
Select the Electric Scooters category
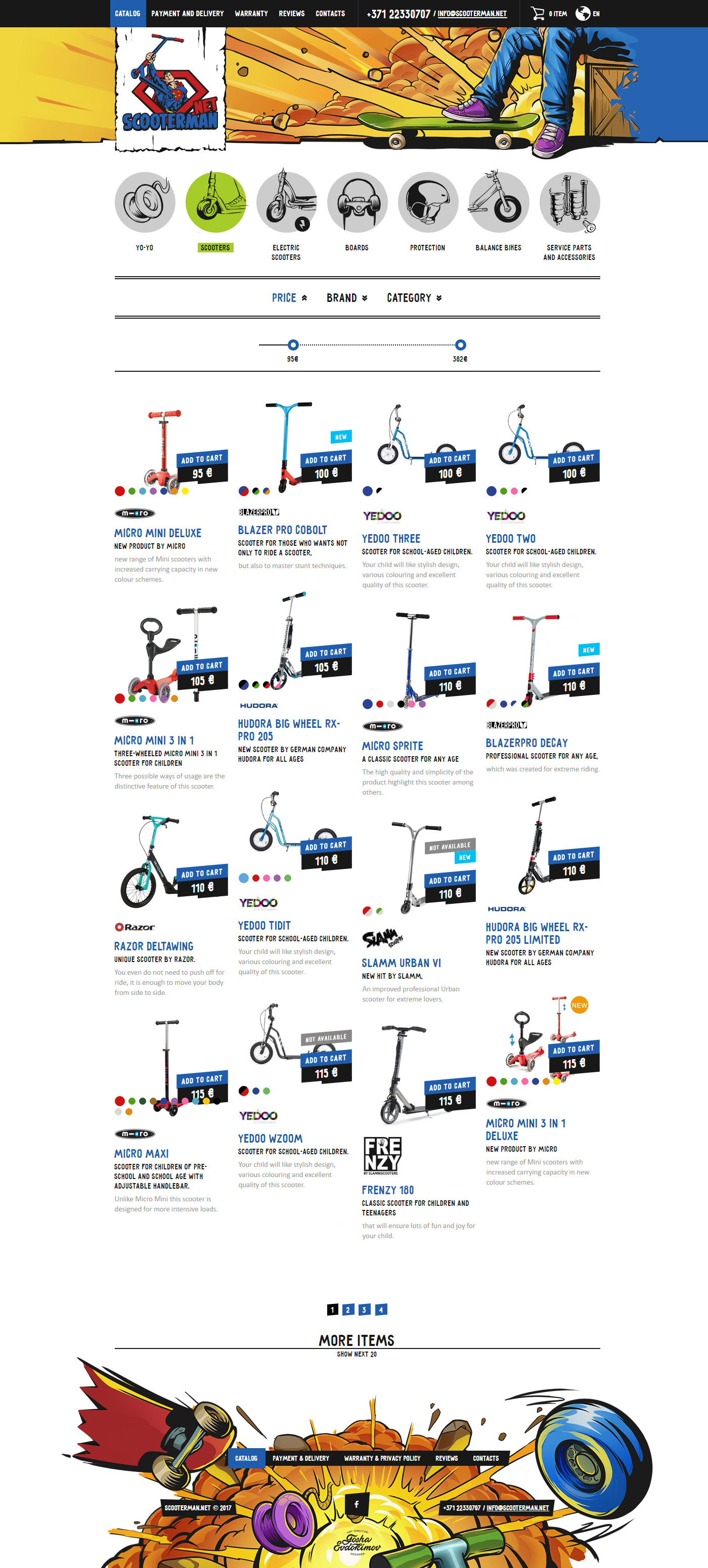point(286,215)
